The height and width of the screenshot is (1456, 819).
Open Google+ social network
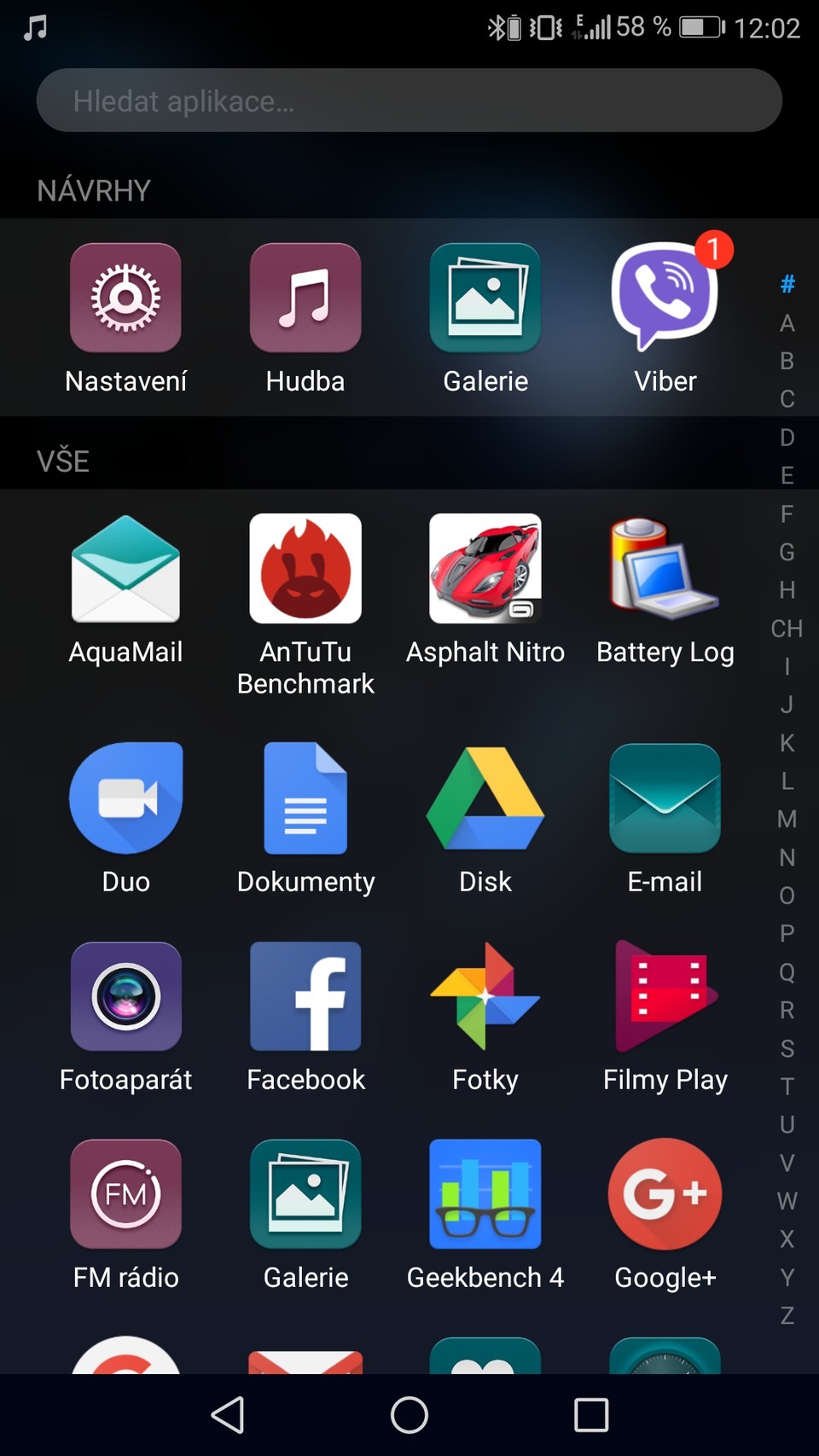[665, 1194]
